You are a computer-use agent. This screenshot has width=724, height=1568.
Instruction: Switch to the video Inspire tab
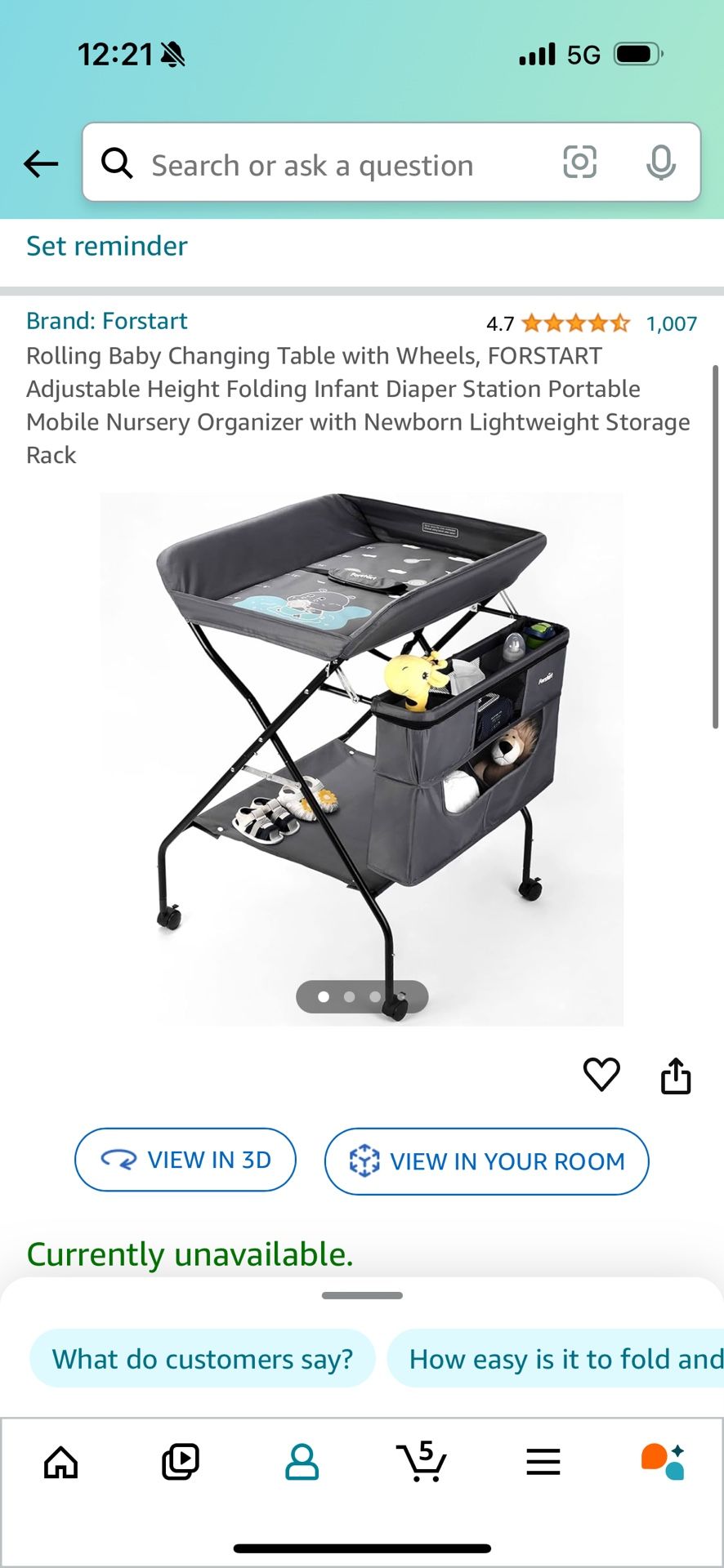181,1462
